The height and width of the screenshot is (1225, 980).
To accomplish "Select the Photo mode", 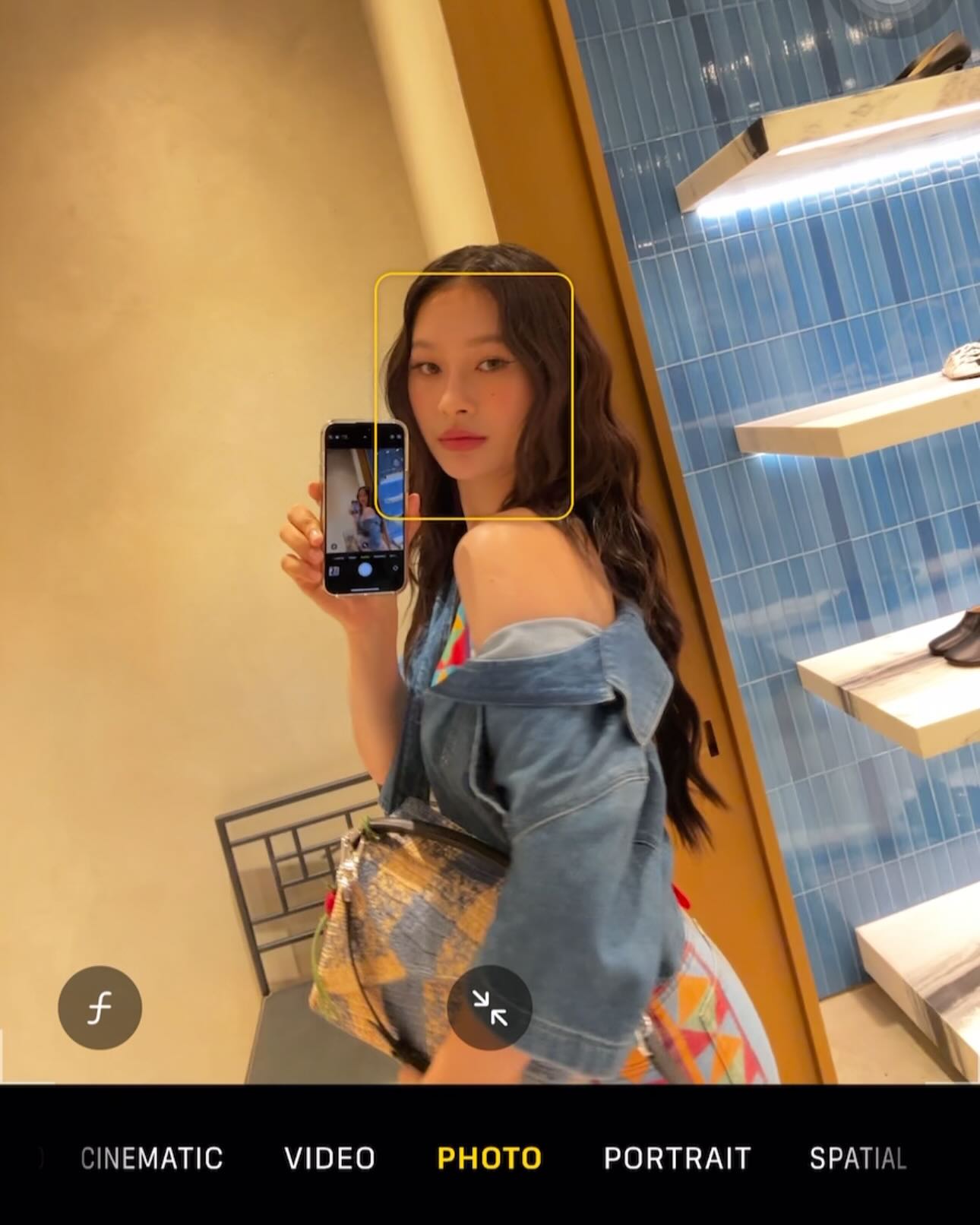I will pyautogui.click(x=489, y=1158).
